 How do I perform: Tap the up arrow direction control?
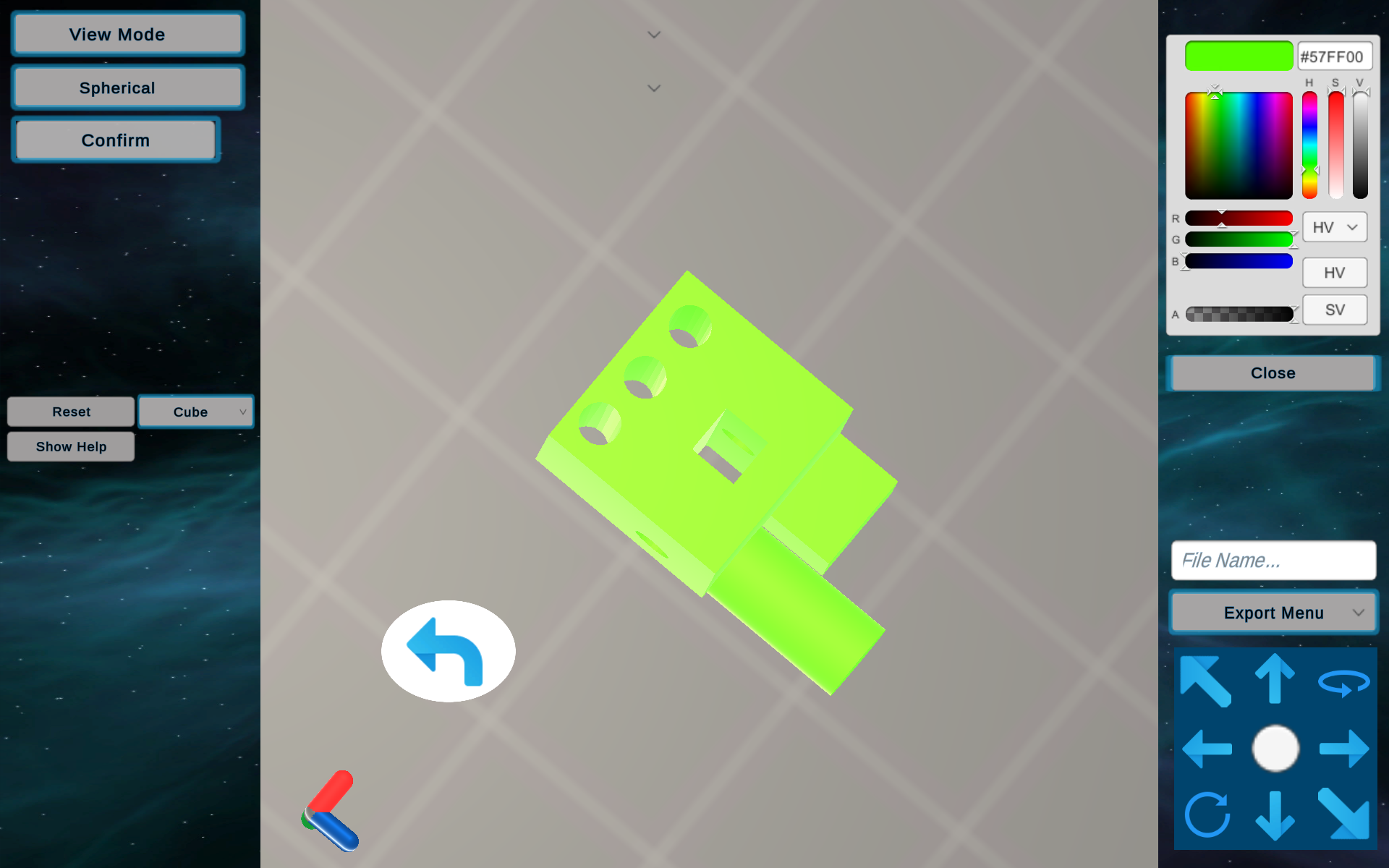point(1275,678)
